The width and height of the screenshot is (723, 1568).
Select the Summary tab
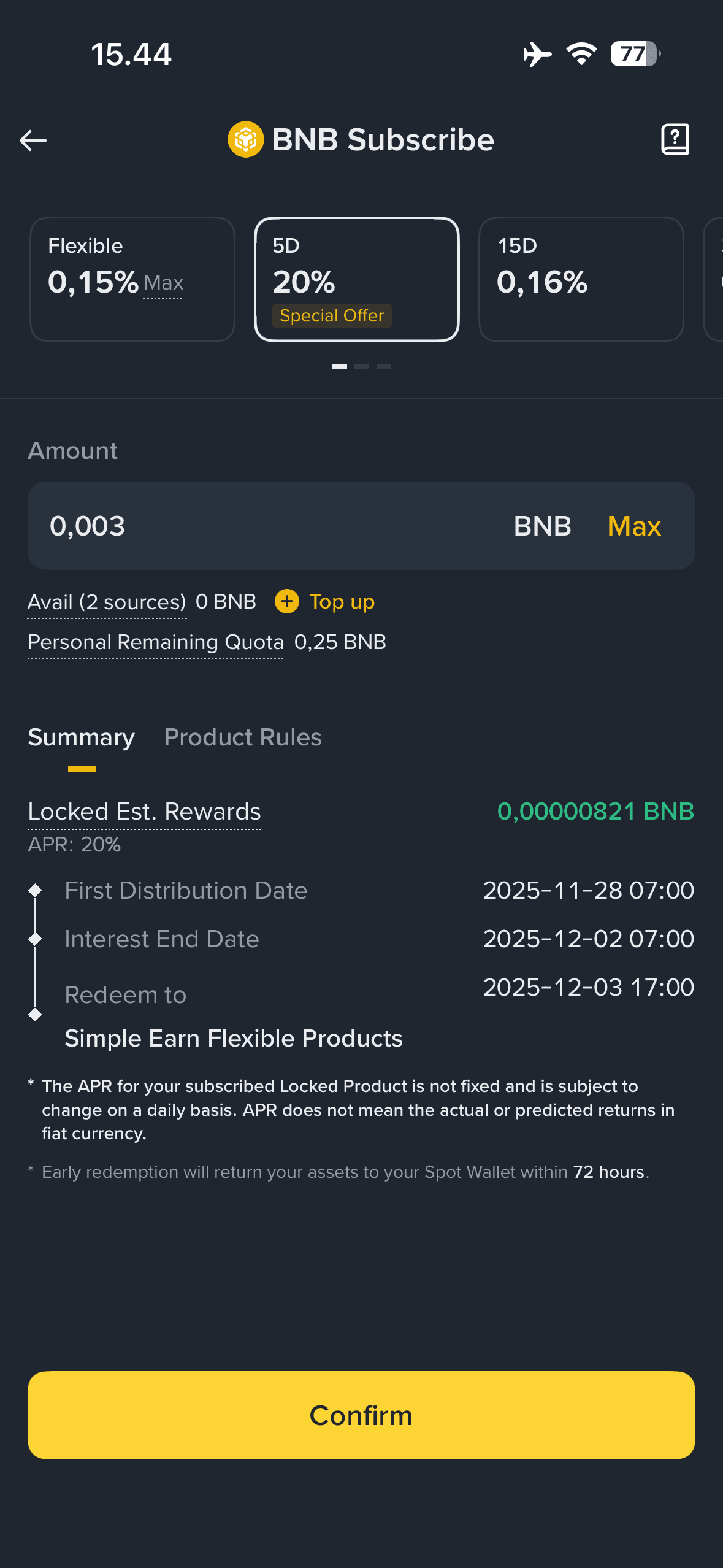point(81,737)
